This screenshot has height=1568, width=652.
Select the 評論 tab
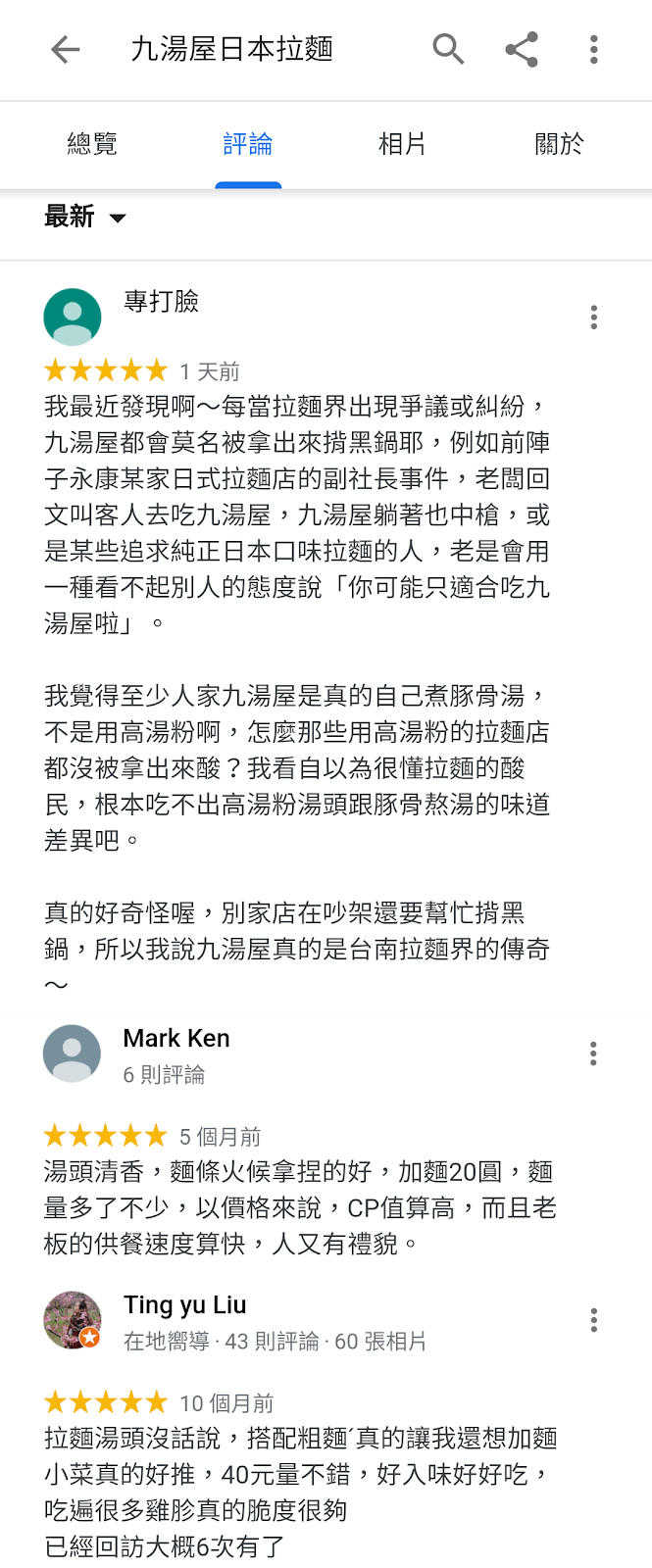pyautogui.click(x=248, y=144)
